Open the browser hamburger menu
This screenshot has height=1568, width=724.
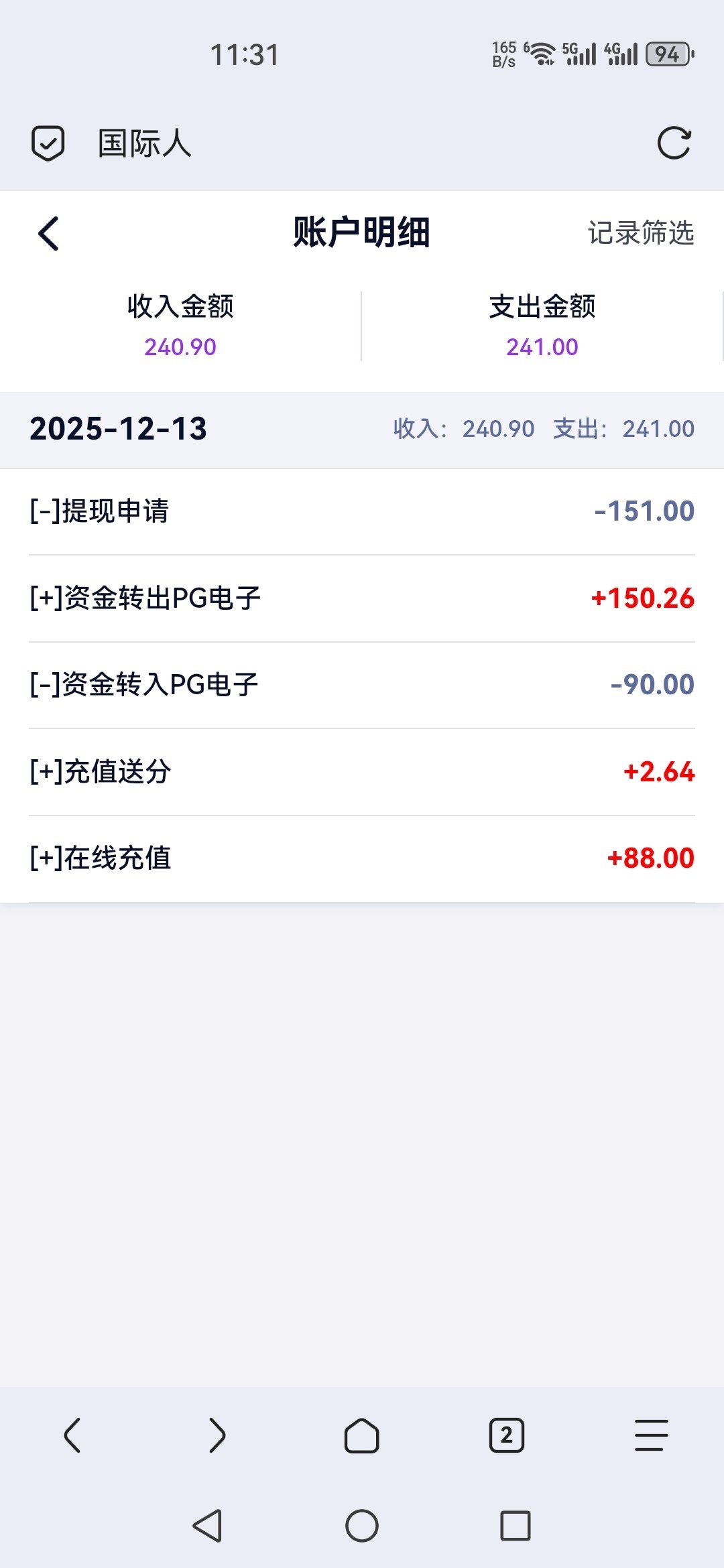[x=652, y=1435]
